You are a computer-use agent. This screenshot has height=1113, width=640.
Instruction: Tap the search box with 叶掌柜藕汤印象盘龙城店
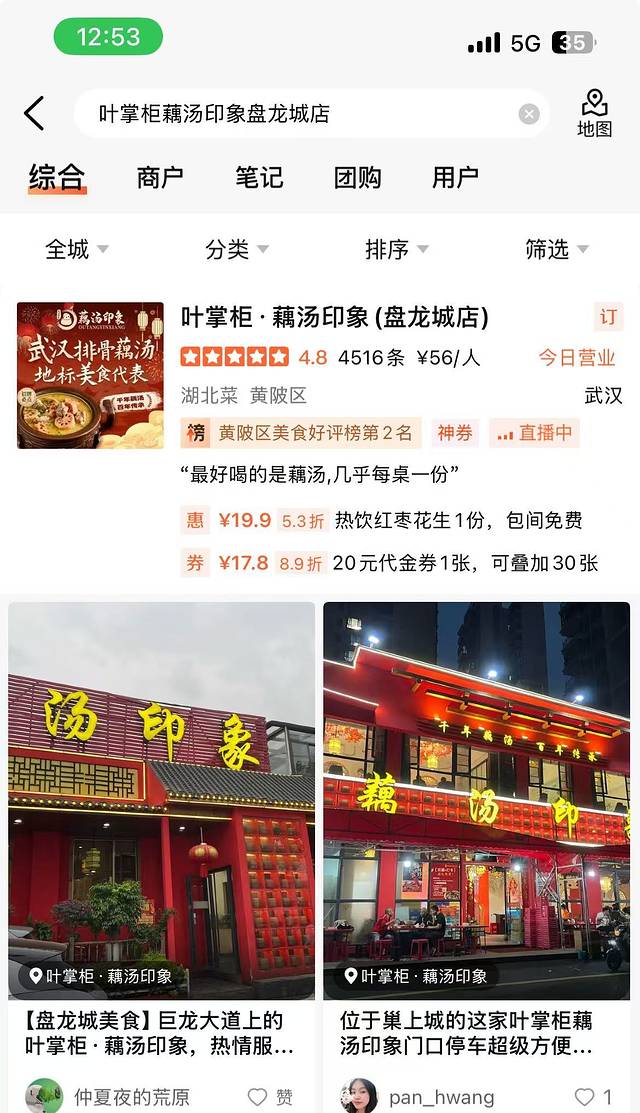(x=300, y=114)
